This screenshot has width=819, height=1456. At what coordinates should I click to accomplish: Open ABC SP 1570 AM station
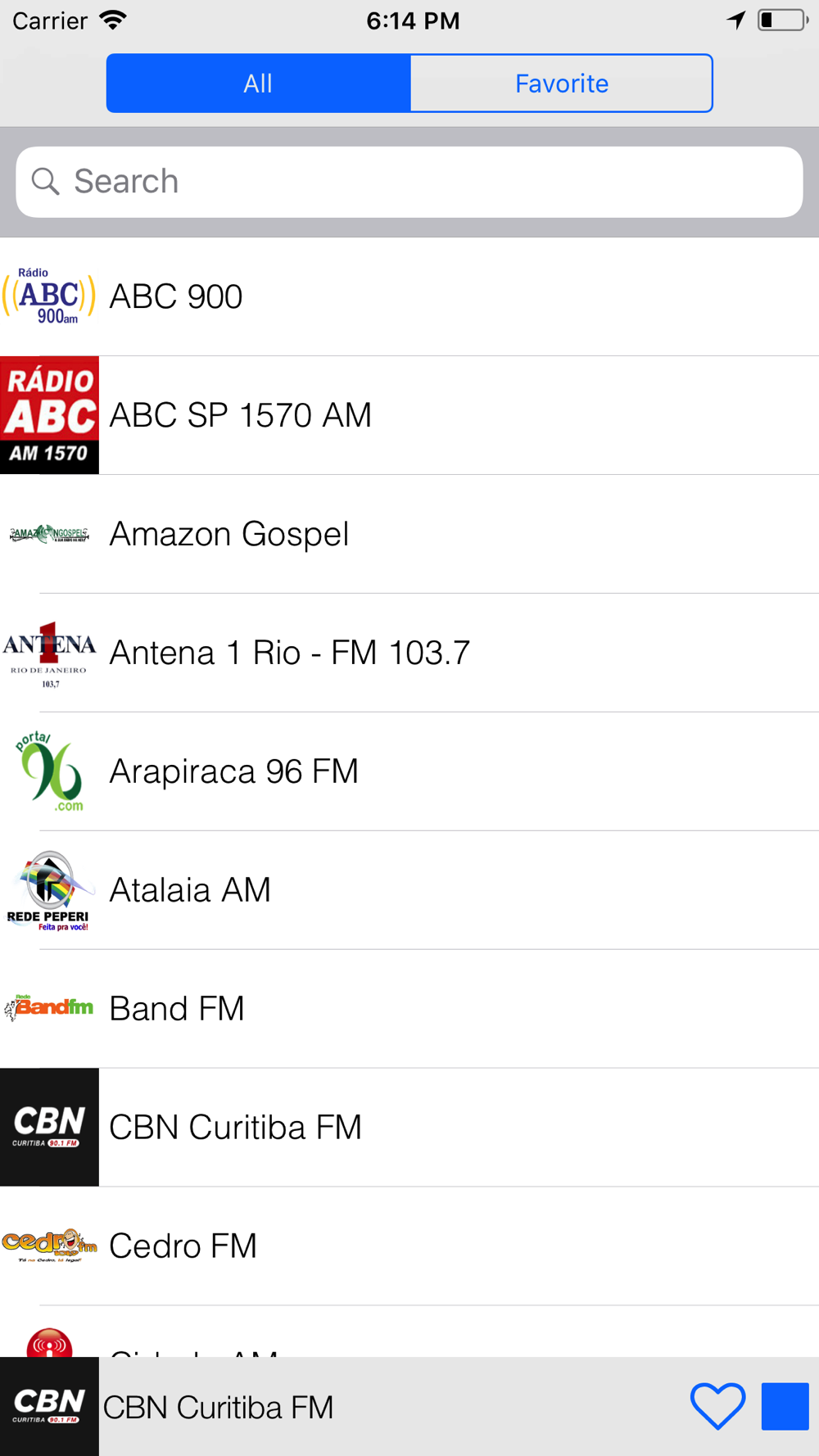click(x=409, y=415)
